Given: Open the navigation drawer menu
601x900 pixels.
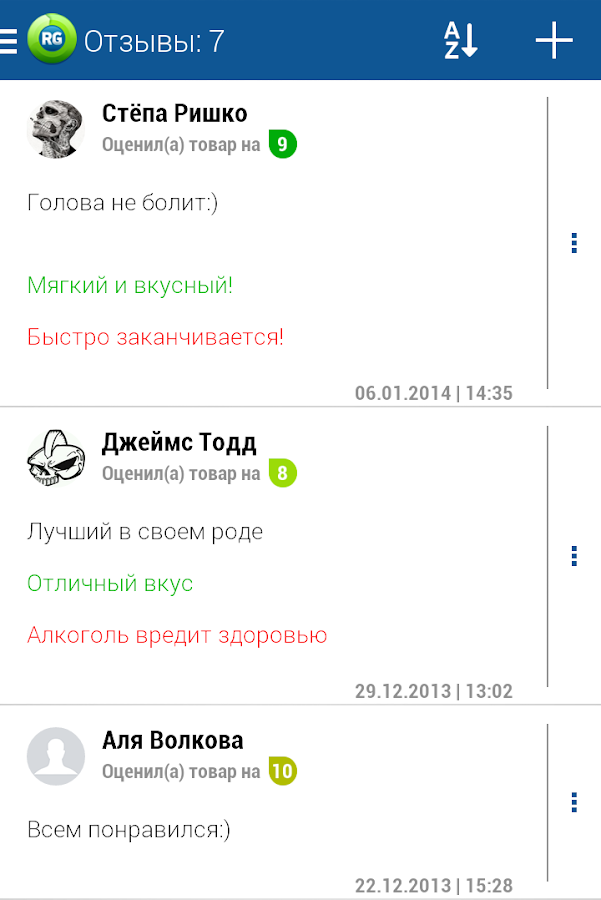Looking at the screenshot, I should point(10,41).
